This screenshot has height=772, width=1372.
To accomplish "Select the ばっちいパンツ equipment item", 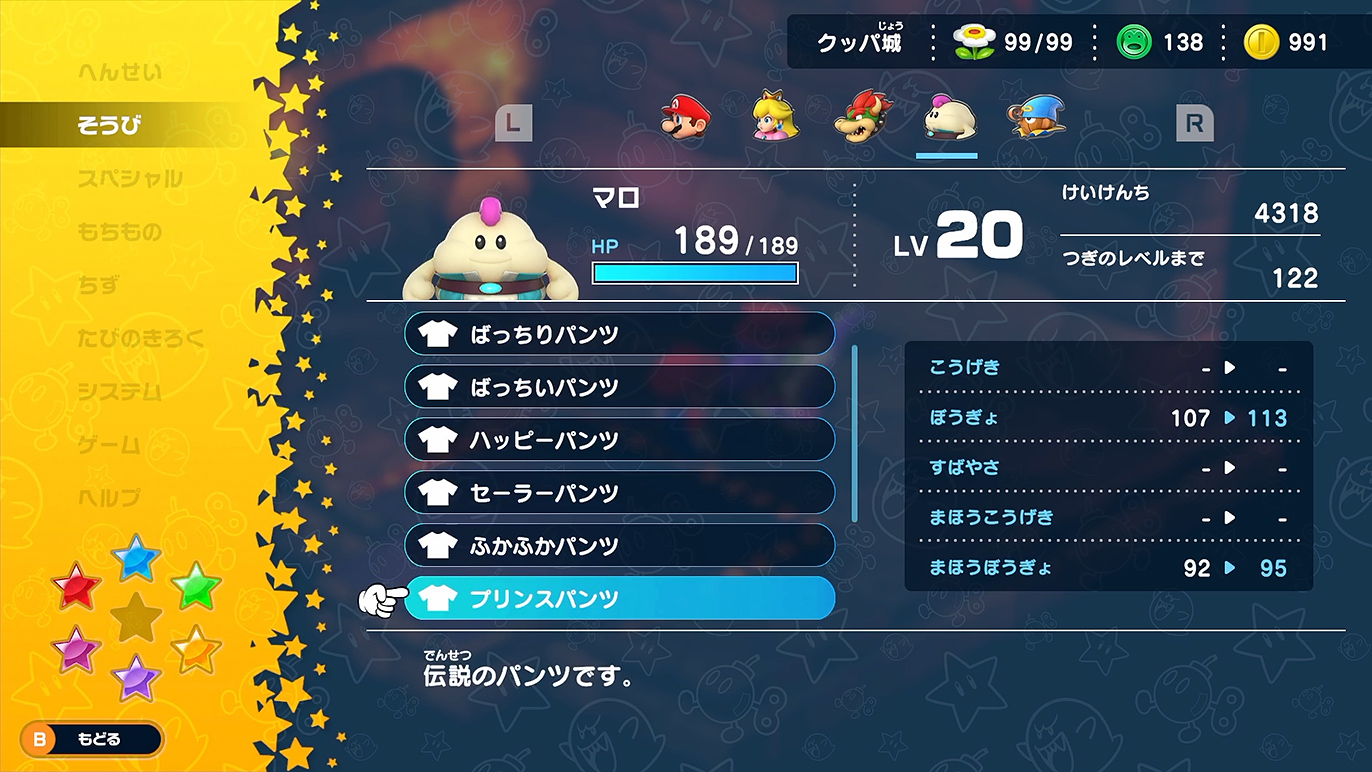I will pos(619,387).
